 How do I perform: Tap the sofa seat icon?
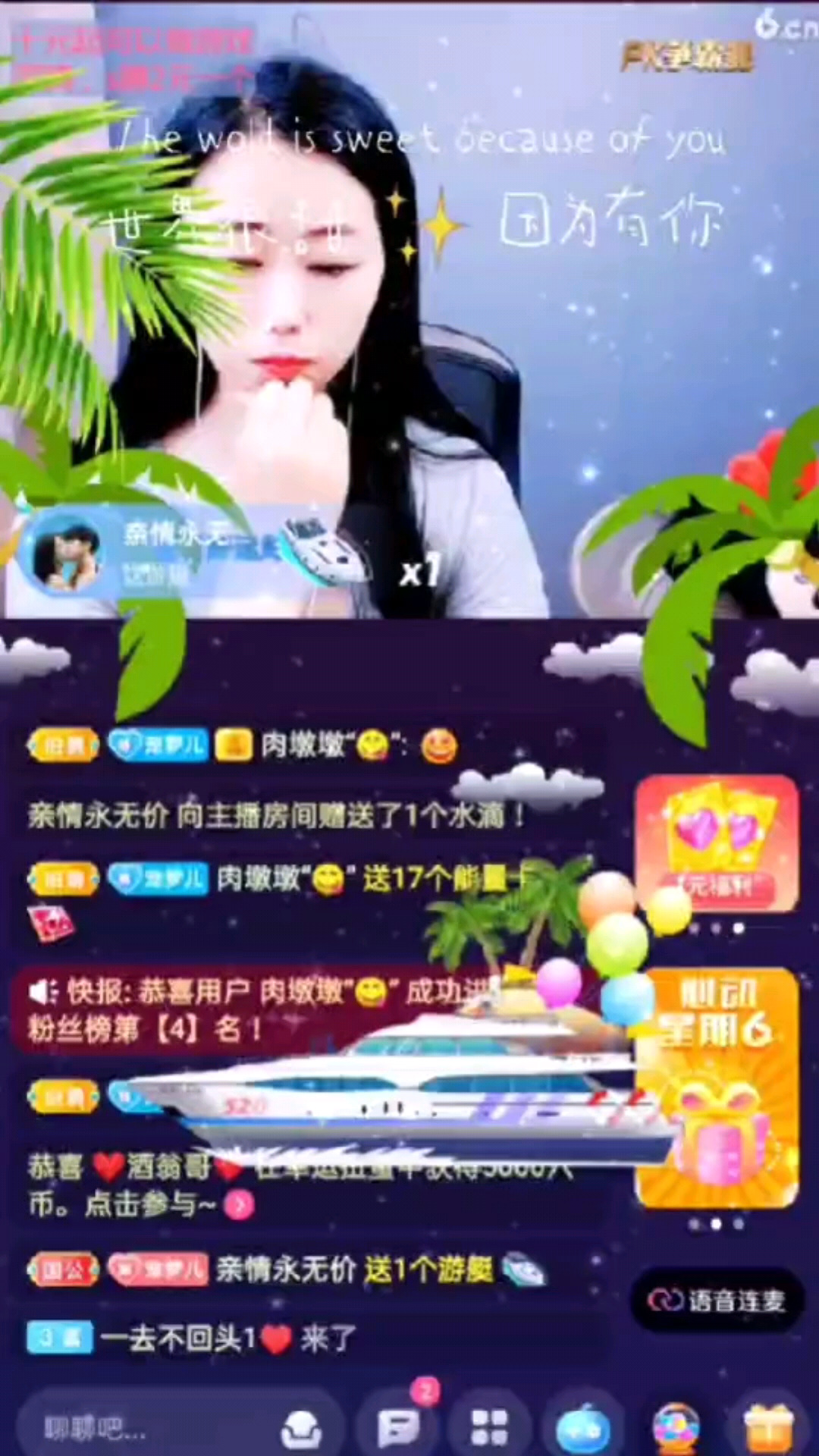(x=301, y=1429)
